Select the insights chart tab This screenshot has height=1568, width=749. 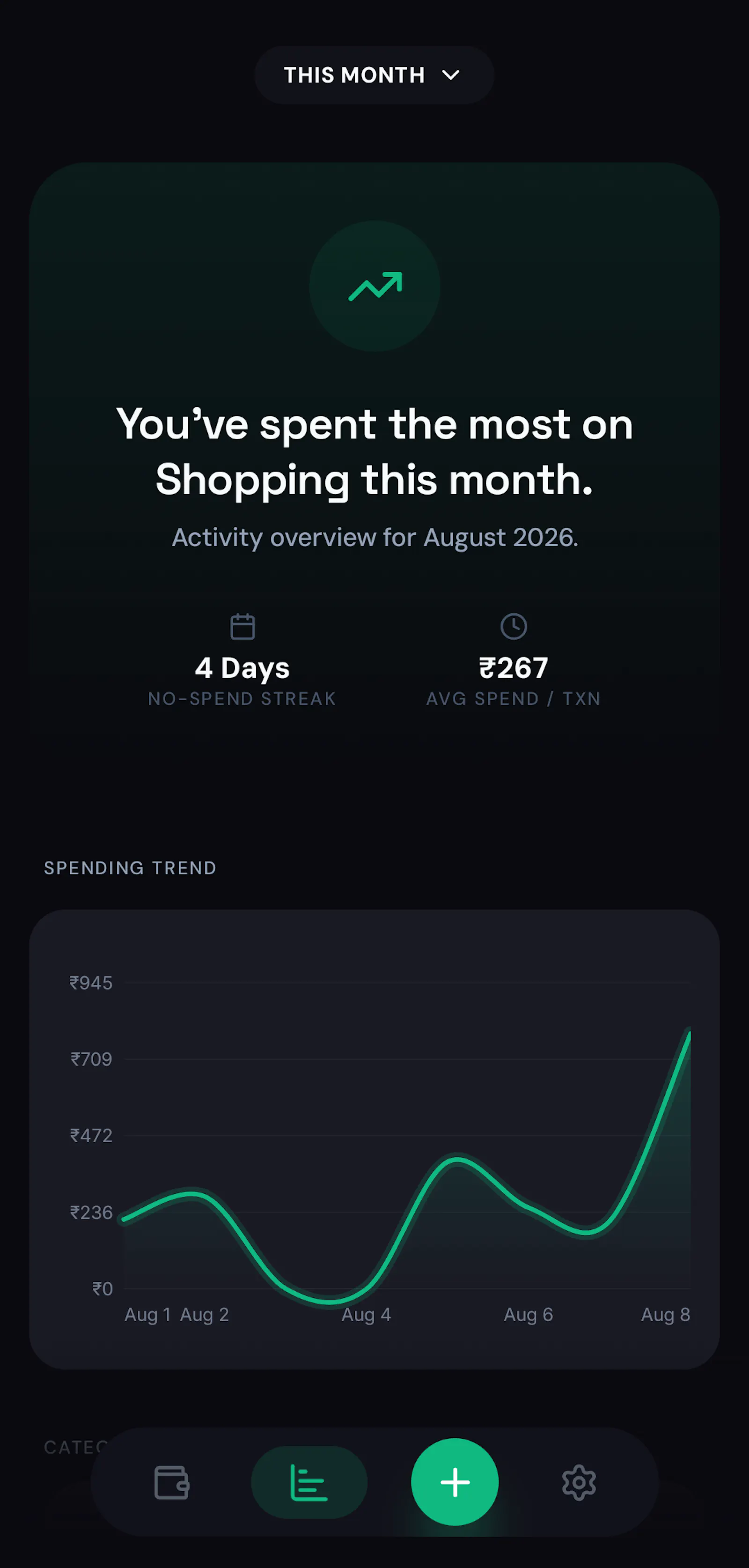(309, 1482)
